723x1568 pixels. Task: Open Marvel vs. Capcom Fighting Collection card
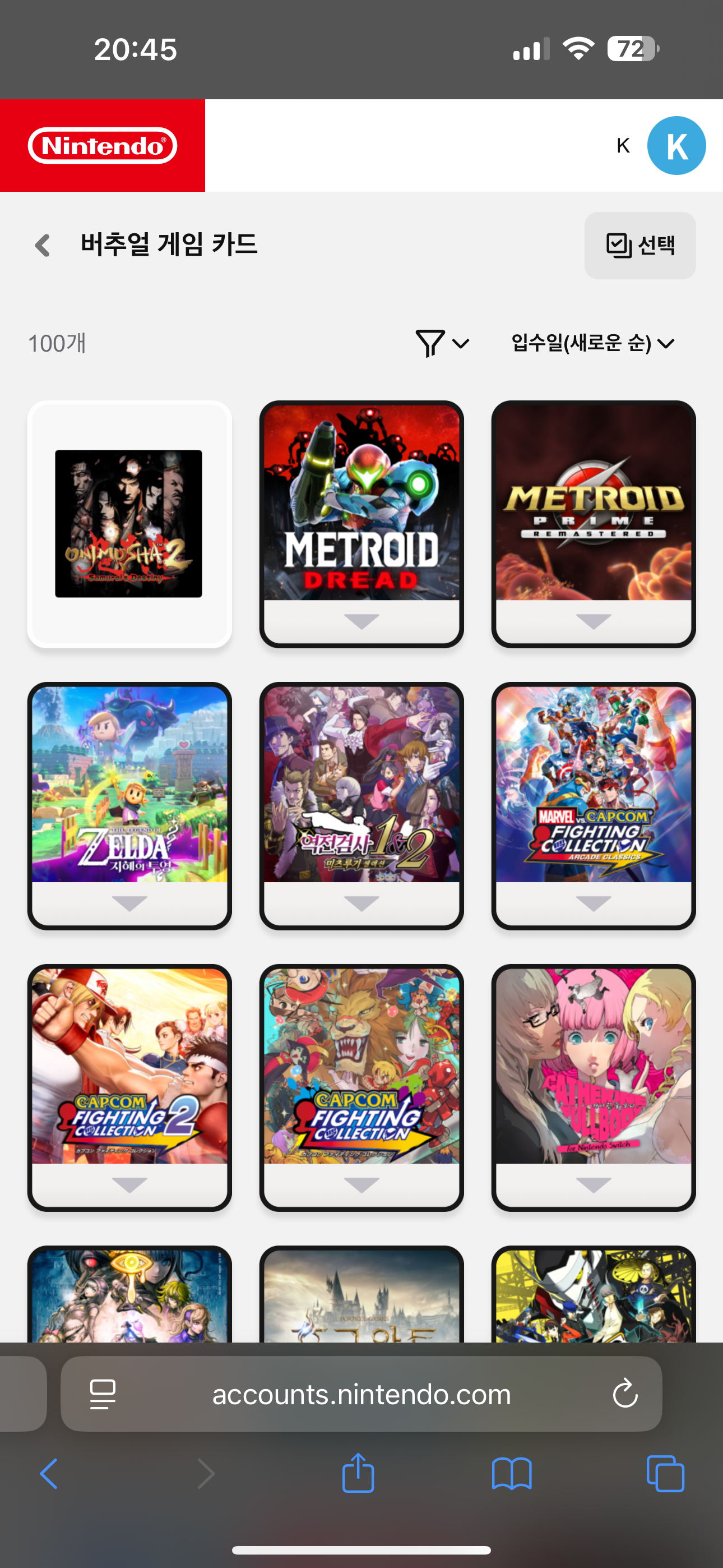pyautogui.click(x=594, y=805)
